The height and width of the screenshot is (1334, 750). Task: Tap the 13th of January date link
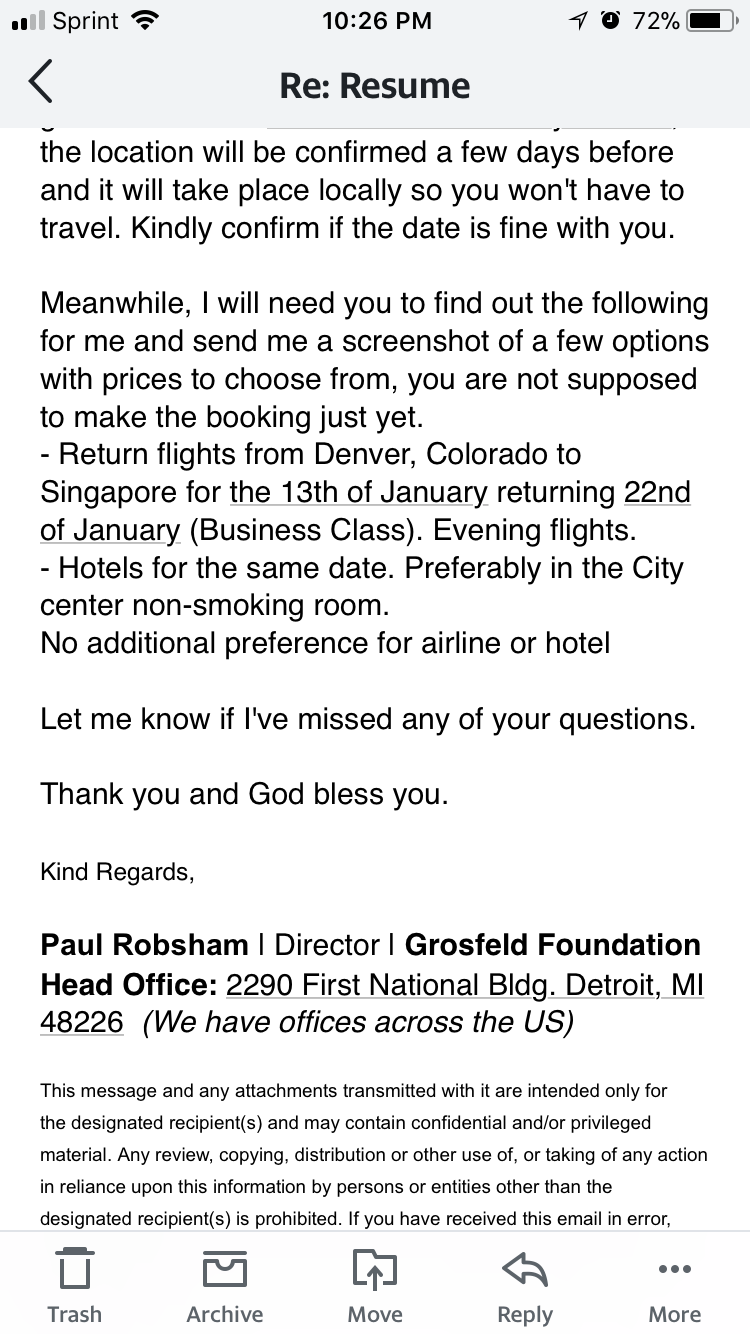(358, 492)
